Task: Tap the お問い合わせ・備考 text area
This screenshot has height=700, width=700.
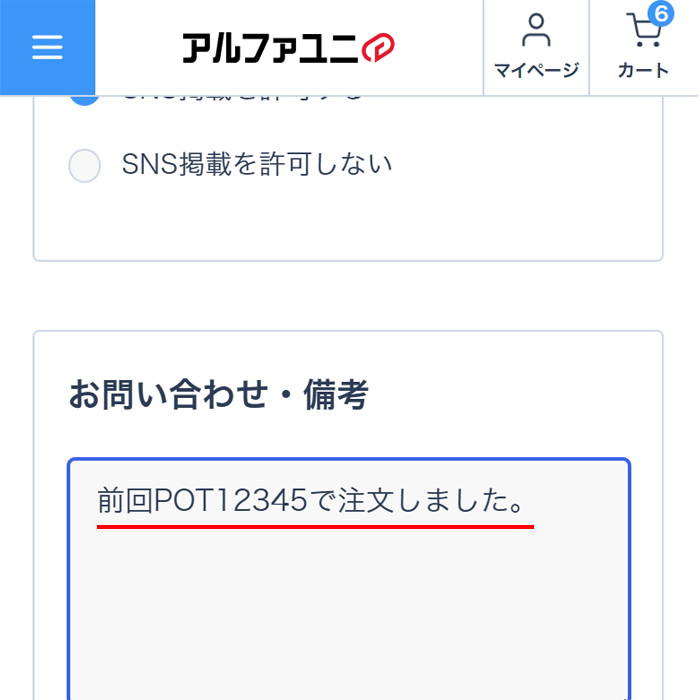Action: pyautogui.click(x=348, y=590)
